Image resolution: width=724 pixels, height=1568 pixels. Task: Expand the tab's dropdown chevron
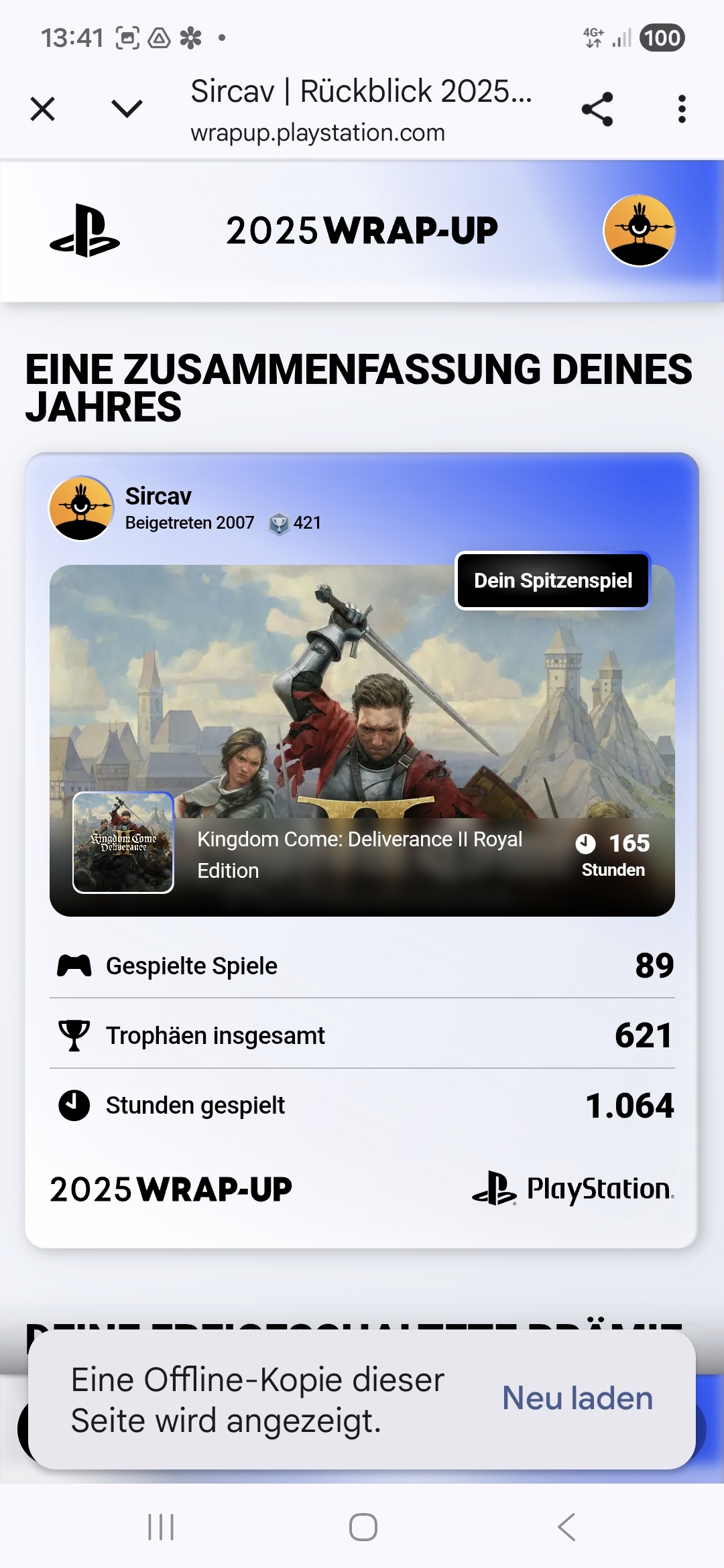(x=127, y=109)
